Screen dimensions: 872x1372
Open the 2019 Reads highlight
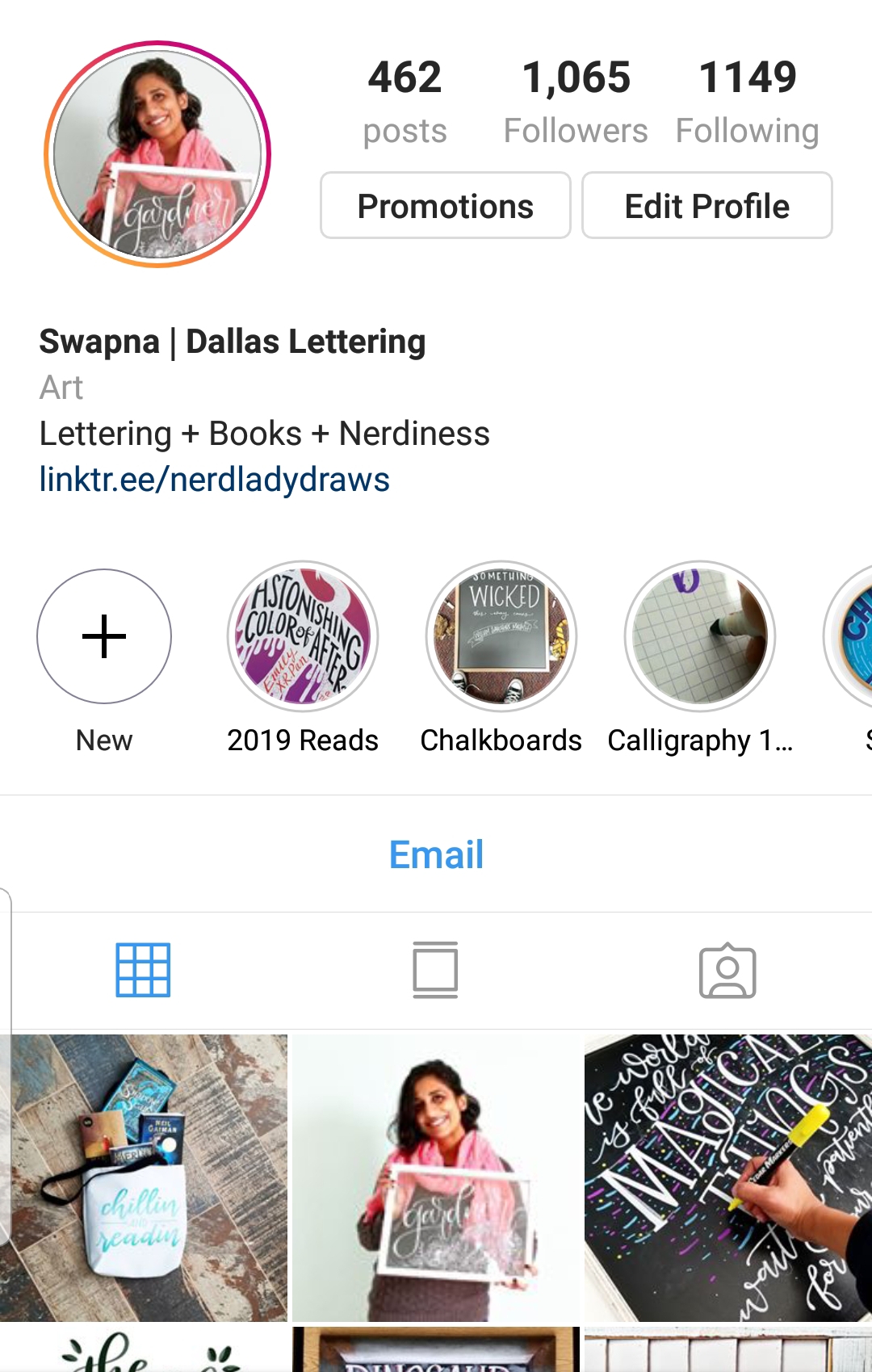[303, 637]
